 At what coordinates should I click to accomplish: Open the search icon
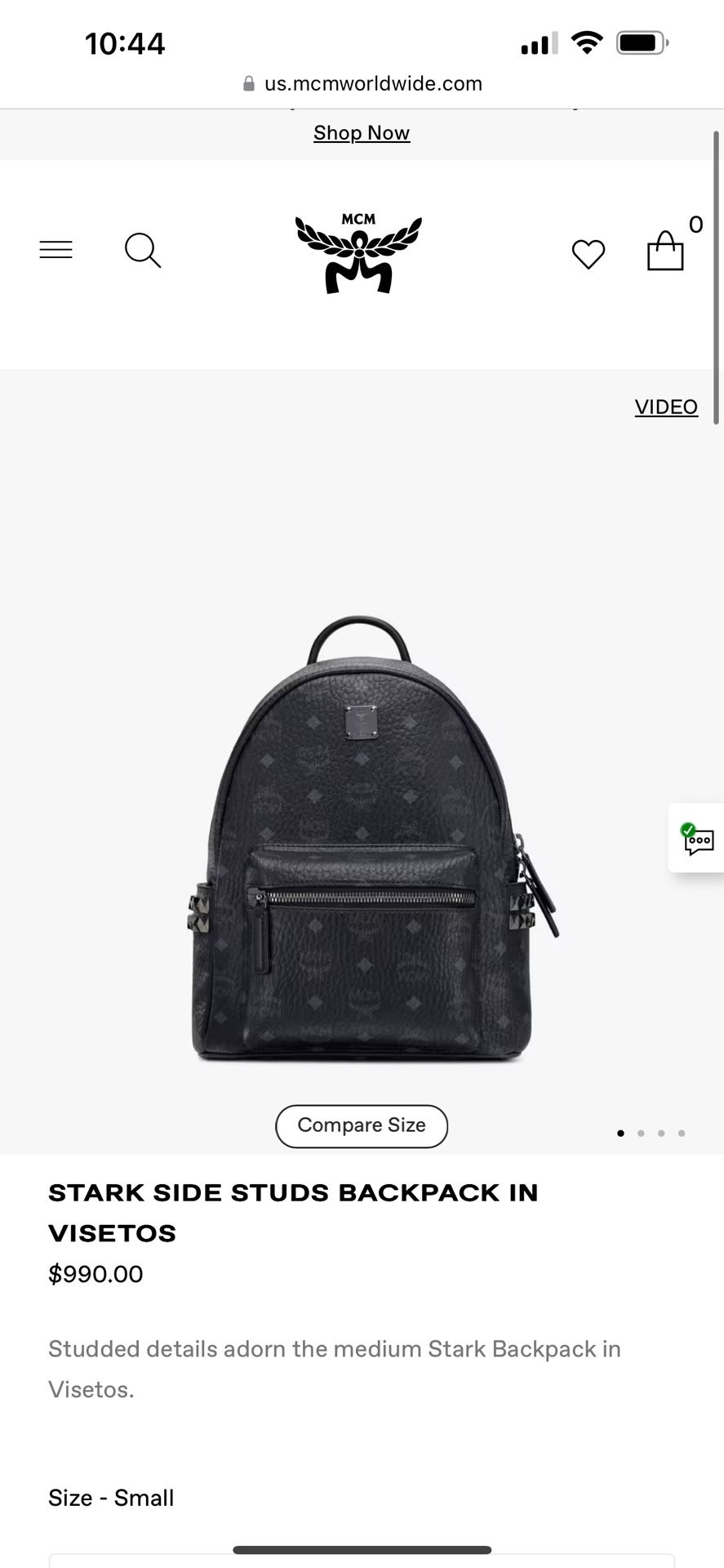coord(142,251)
